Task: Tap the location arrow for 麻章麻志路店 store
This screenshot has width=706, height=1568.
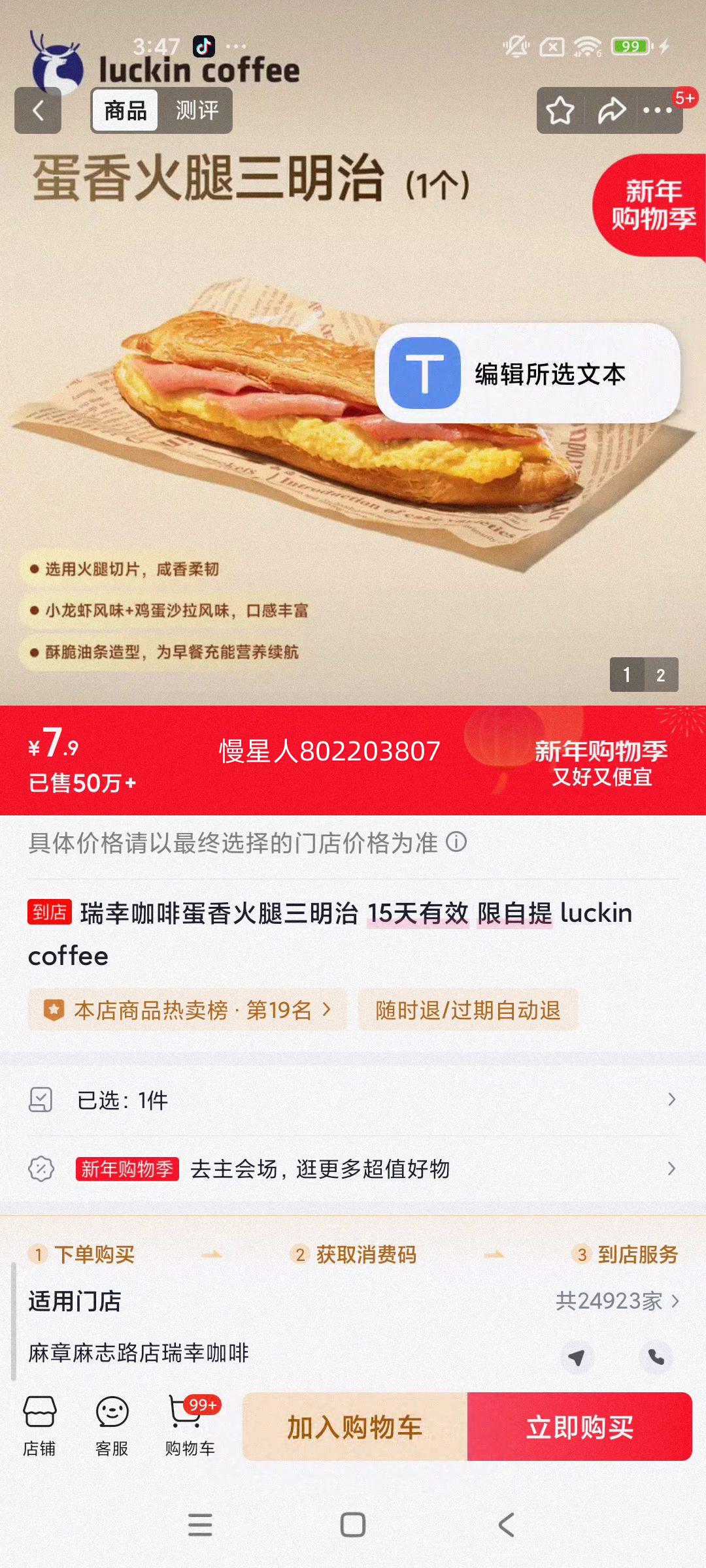Action: (579, 1357)
